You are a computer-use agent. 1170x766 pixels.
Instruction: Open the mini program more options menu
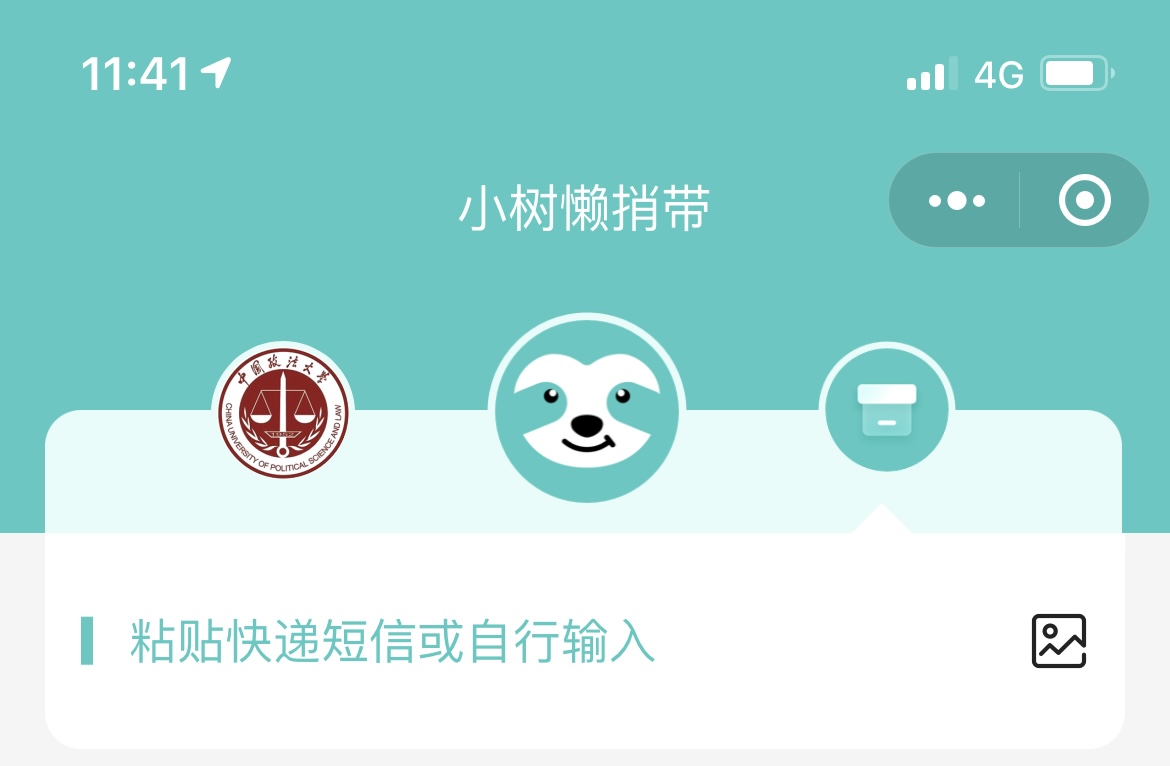pos(956,201)
